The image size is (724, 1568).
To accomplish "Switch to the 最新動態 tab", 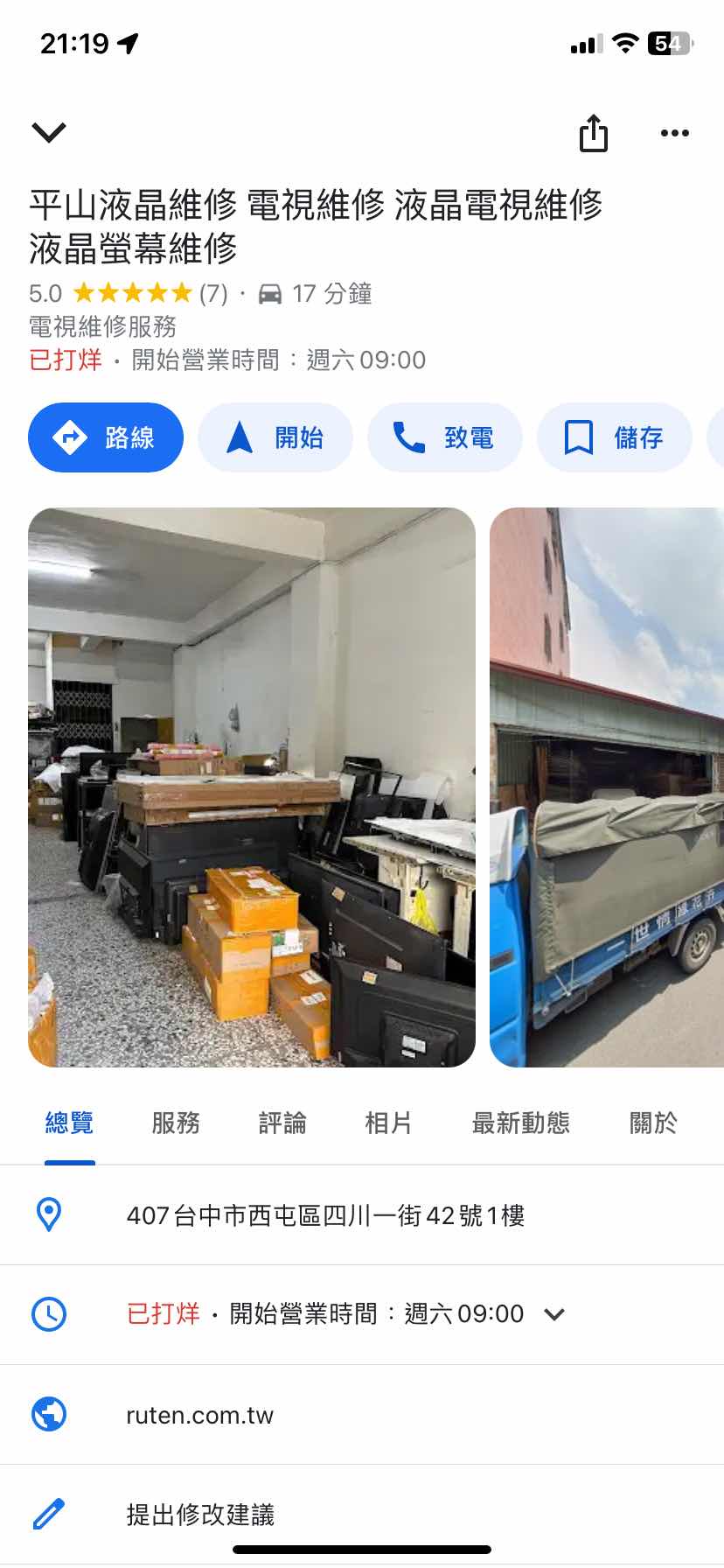I will click(521, 1123).
